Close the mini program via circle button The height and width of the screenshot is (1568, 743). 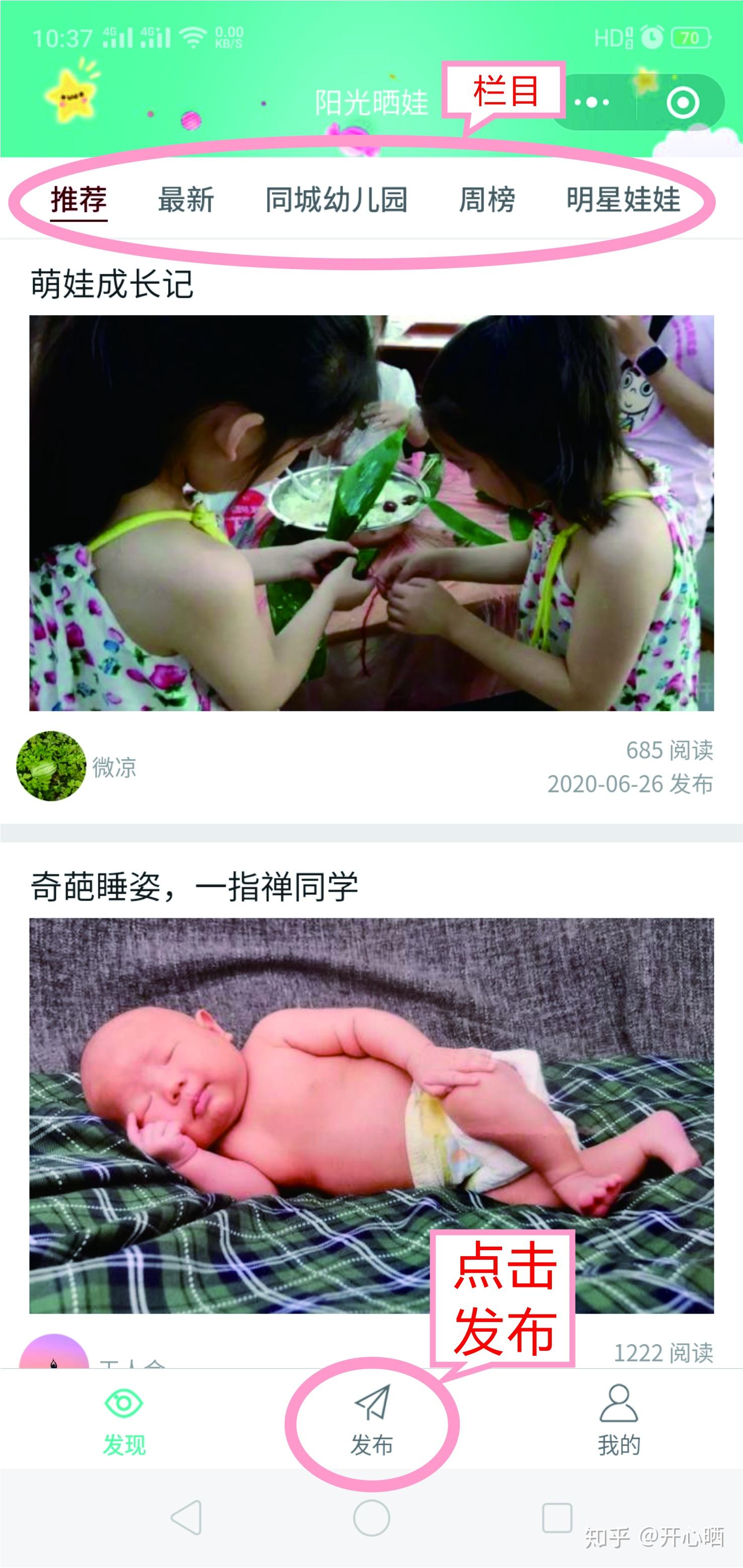683,102
